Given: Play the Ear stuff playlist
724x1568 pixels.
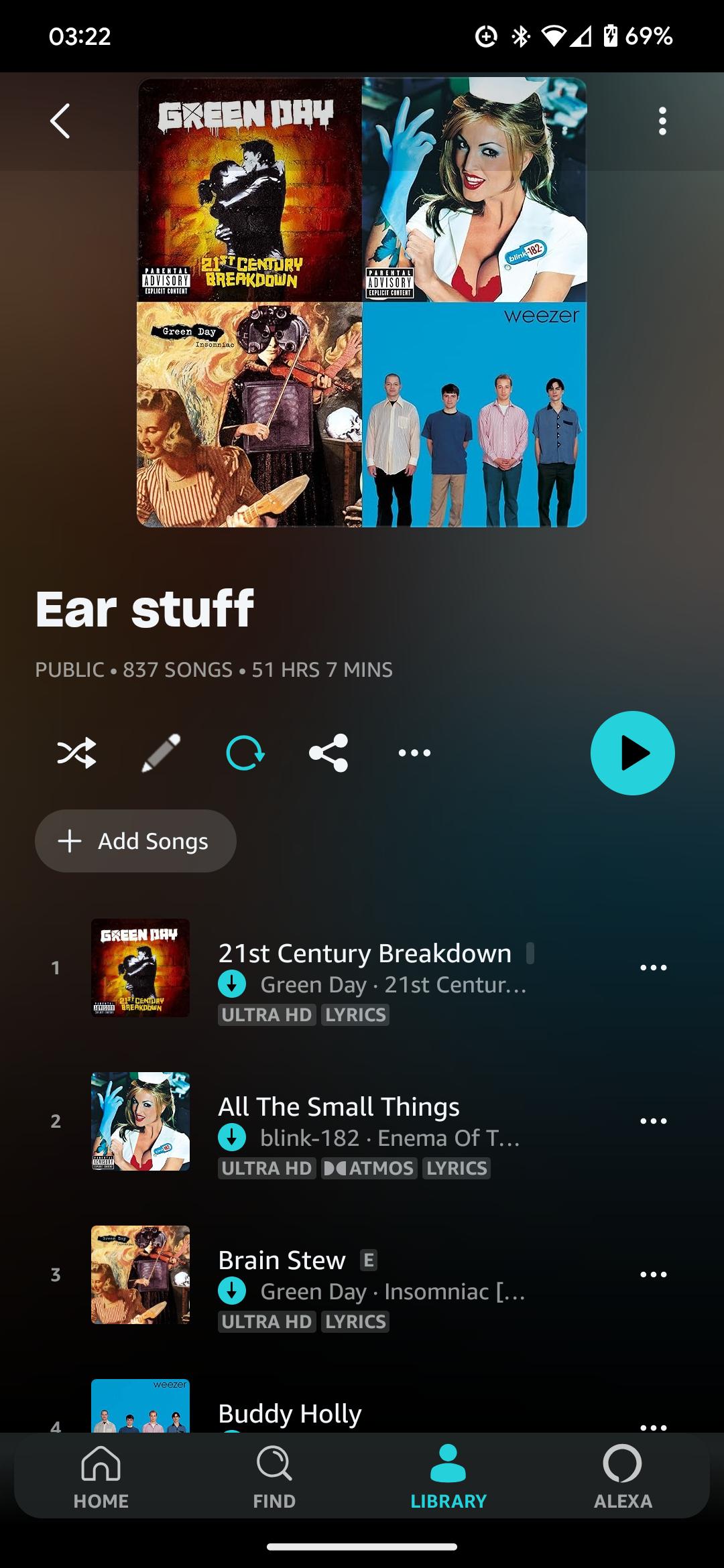Looking at the screenshot, I should (x=632, y=753).
